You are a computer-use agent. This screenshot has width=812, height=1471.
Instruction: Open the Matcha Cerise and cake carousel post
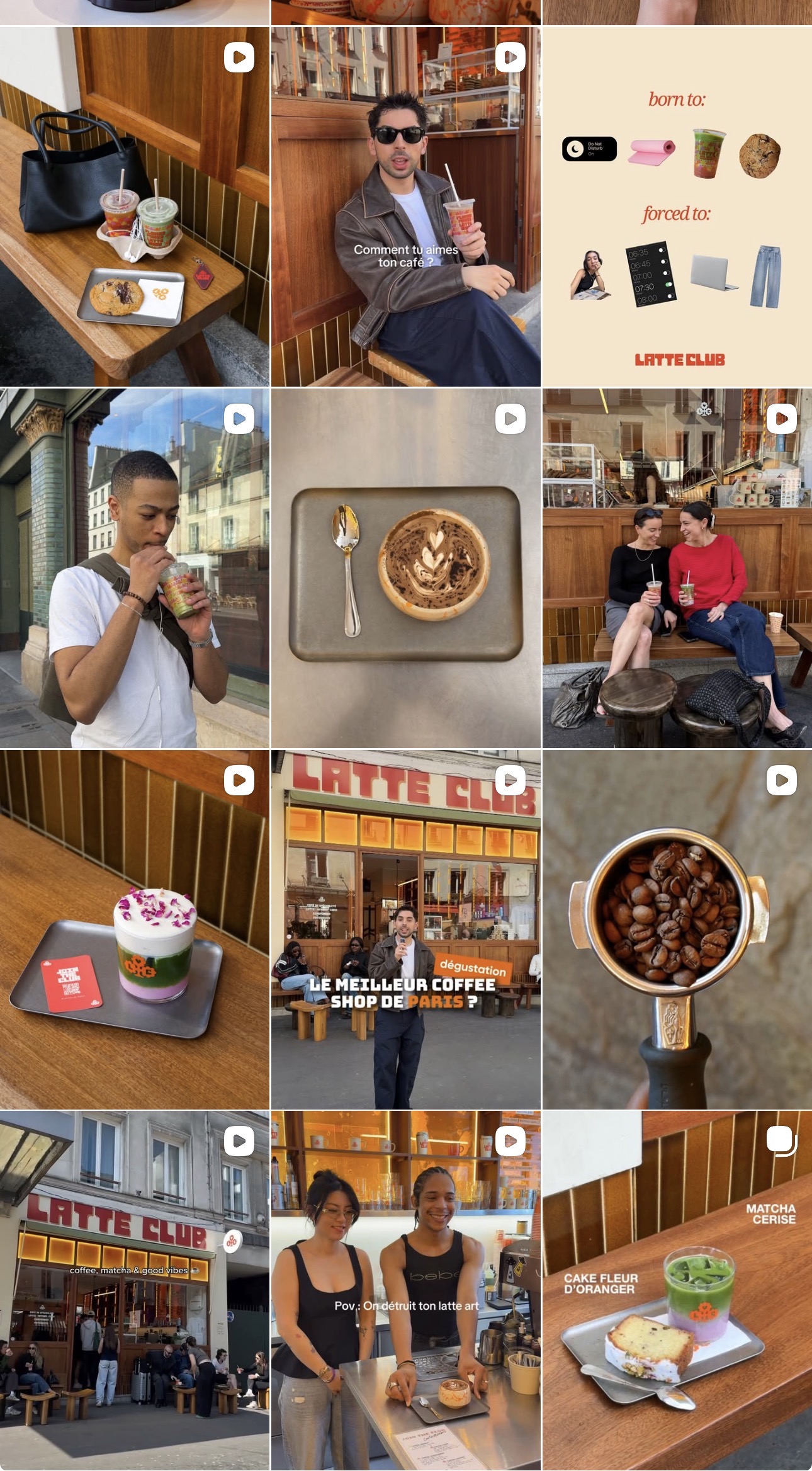(x=677, y=1291)
